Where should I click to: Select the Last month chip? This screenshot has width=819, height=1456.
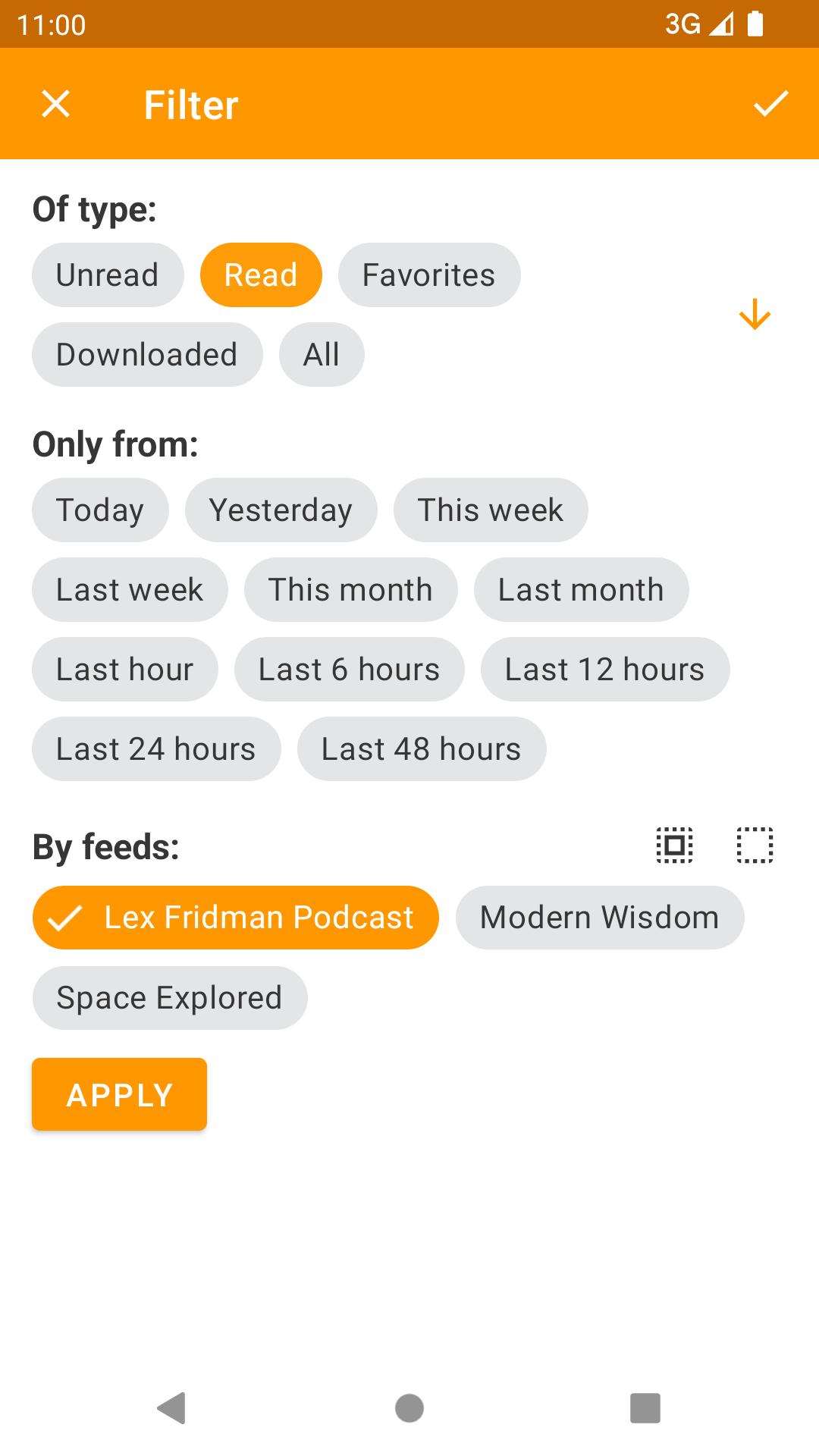(581, 590)
